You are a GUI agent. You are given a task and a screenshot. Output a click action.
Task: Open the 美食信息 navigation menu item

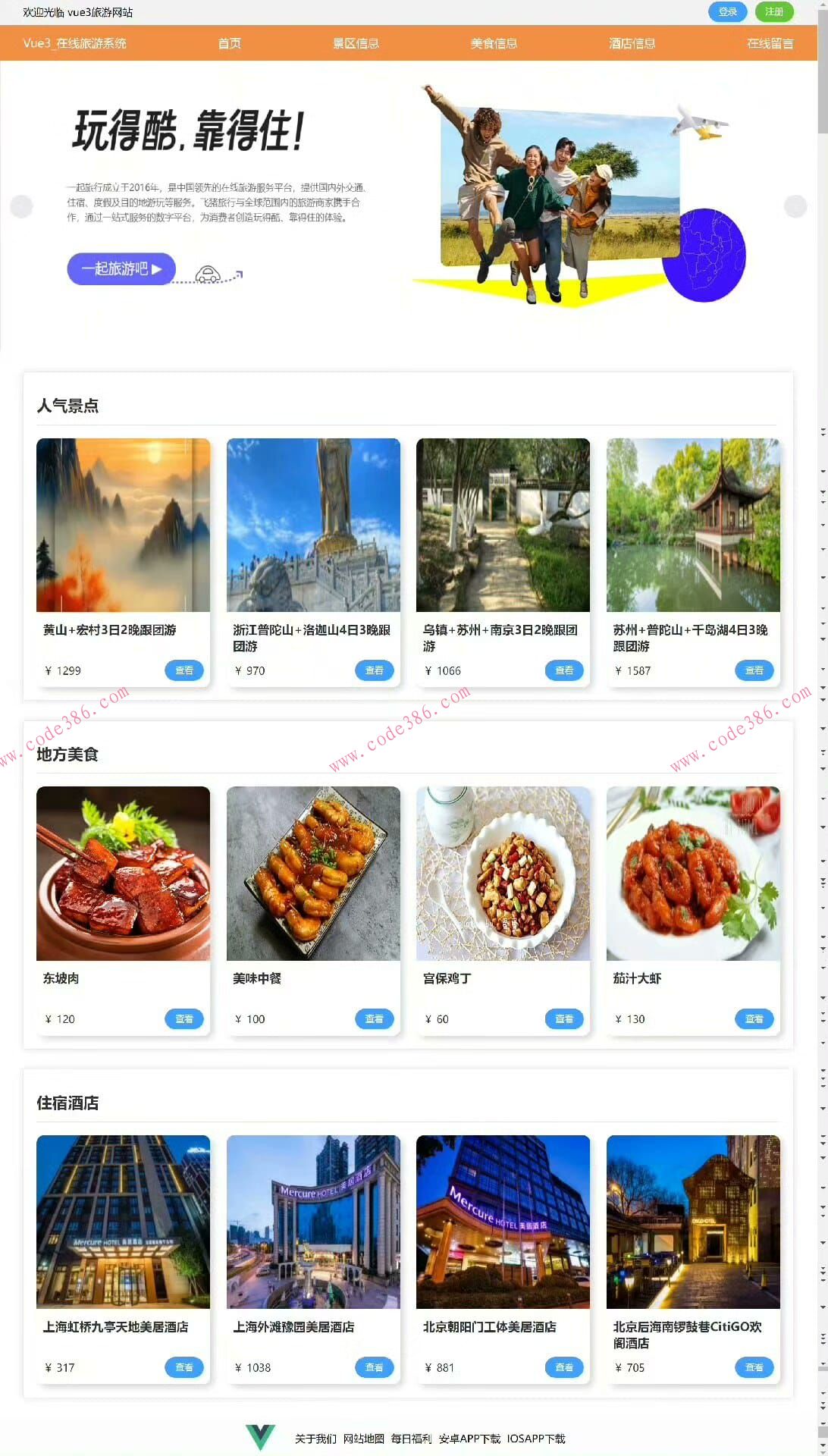tap(493, 43)
